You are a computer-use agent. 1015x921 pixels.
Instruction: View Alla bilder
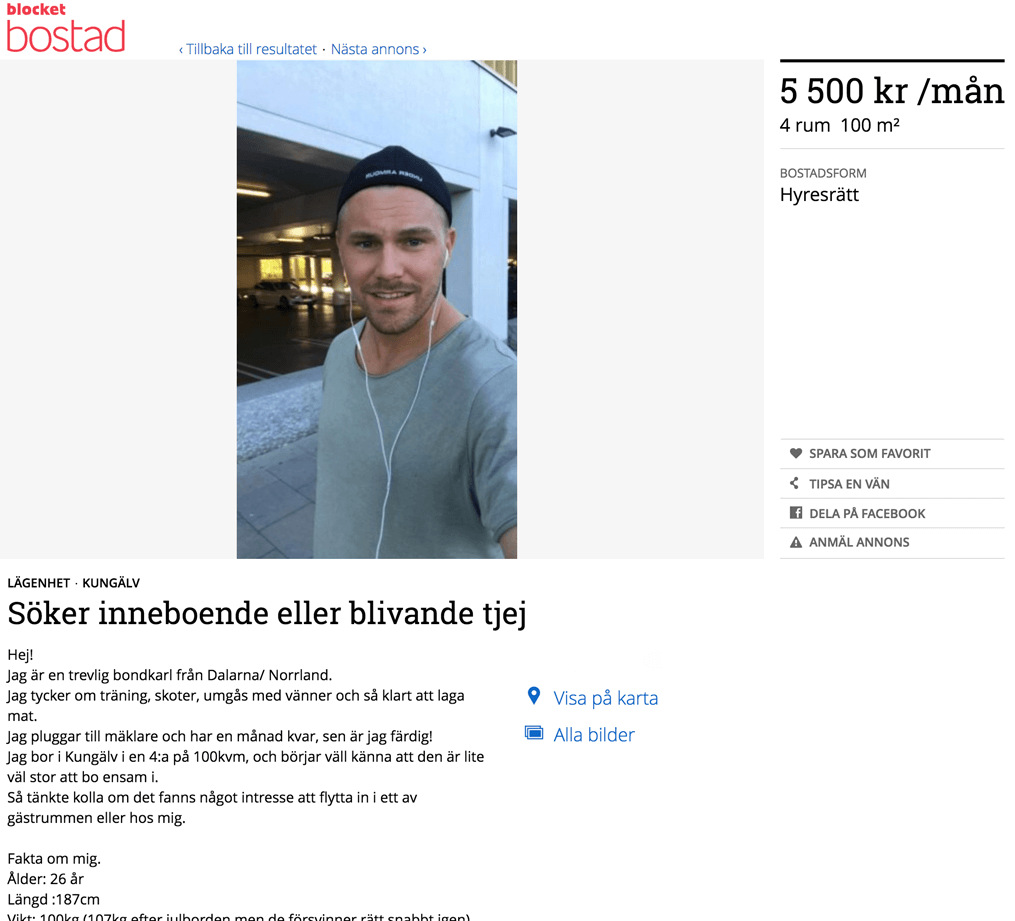[593, 735]
